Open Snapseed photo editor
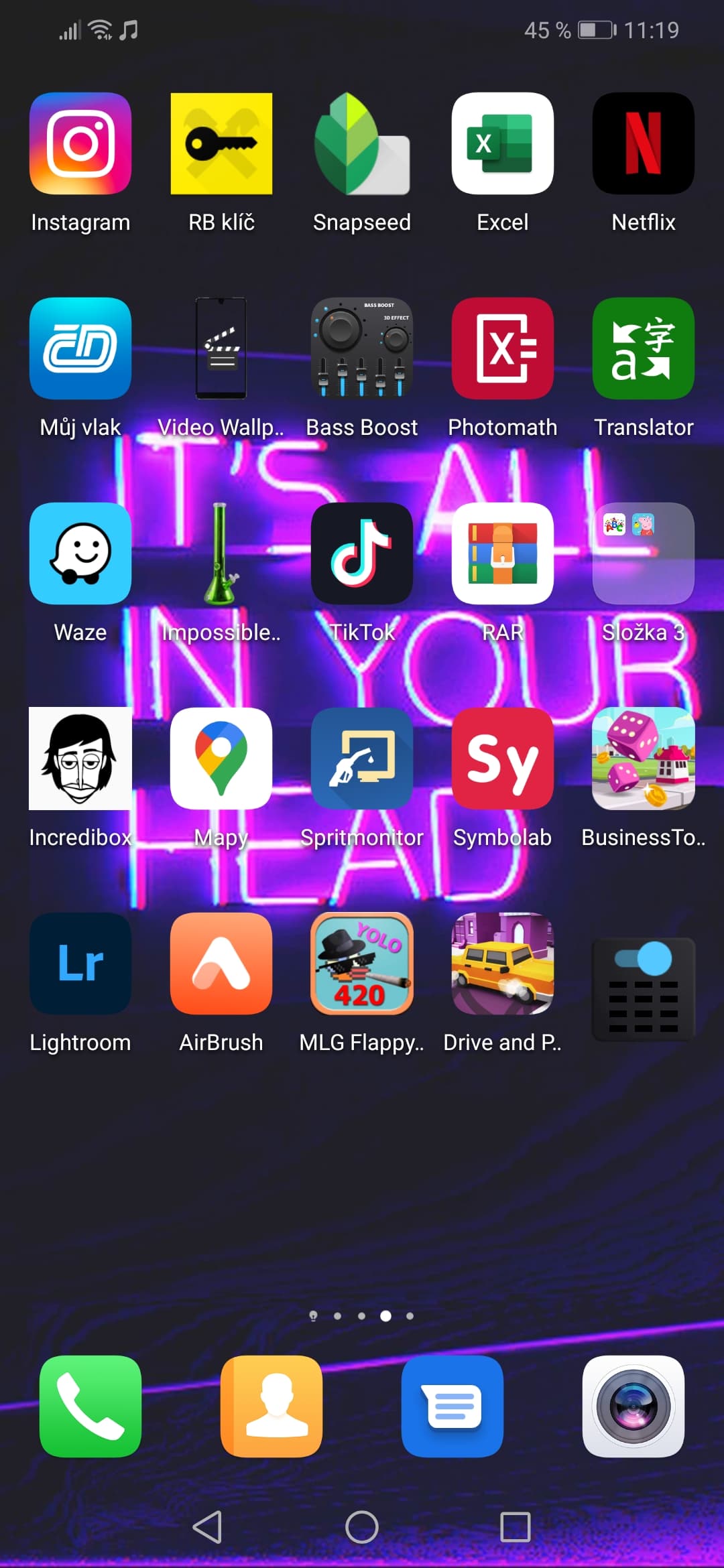Viewport: 724px width, 1568px height. tap(362, 144)
